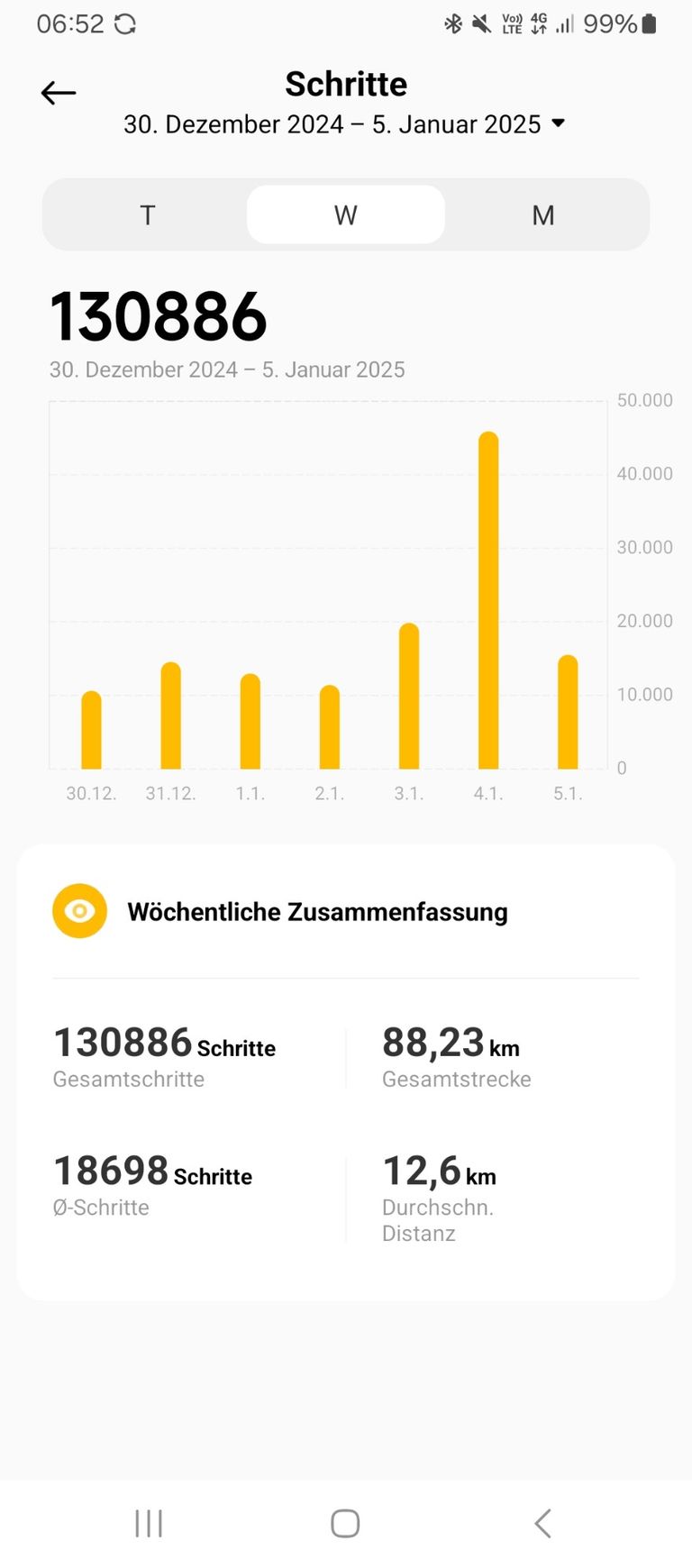Select the step bar for 31.12.
Viewport: 692px width, 1568px height.
(x=171, y=716)
